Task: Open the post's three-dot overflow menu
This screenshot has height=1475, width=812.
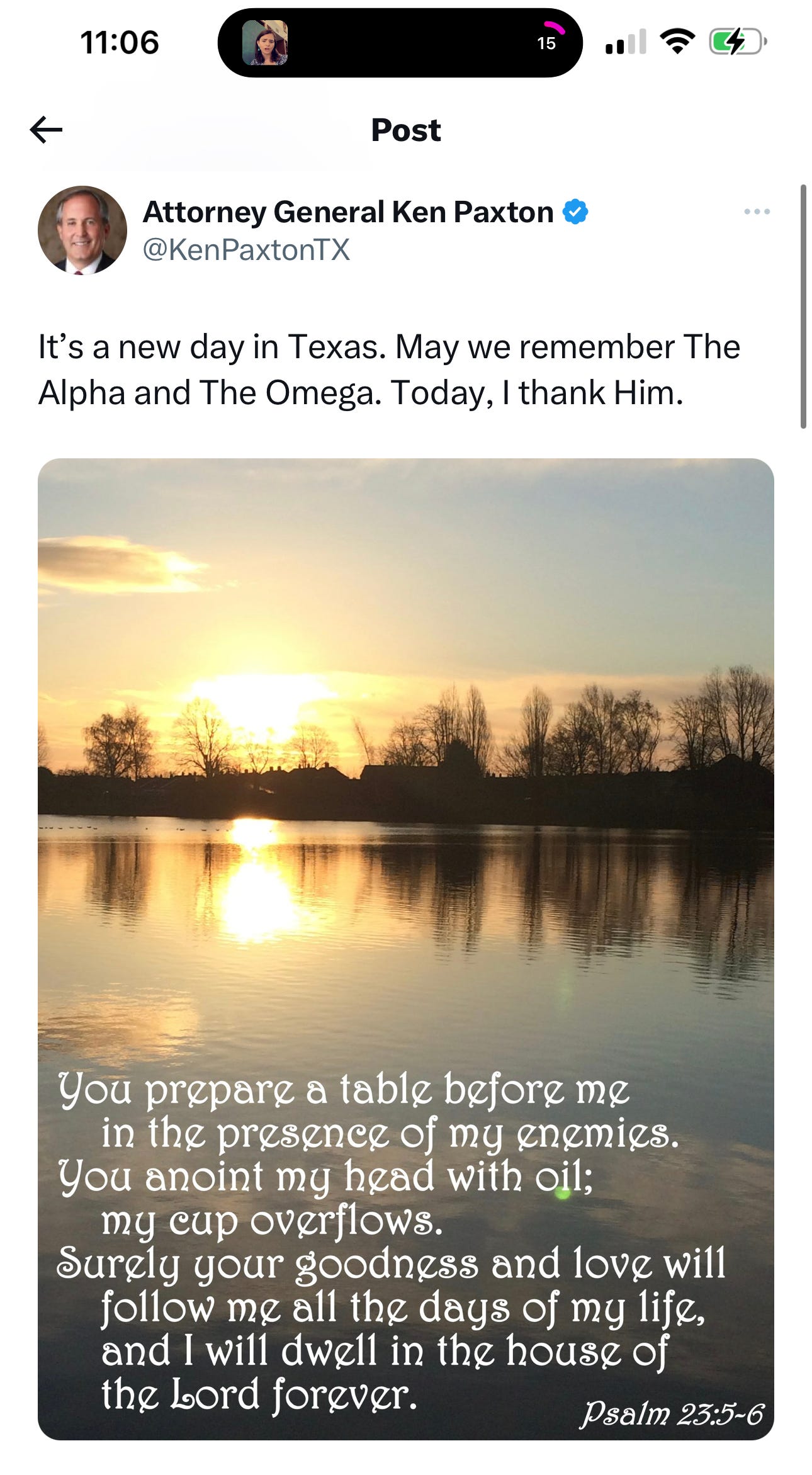Action: click(x=757, y=212)
